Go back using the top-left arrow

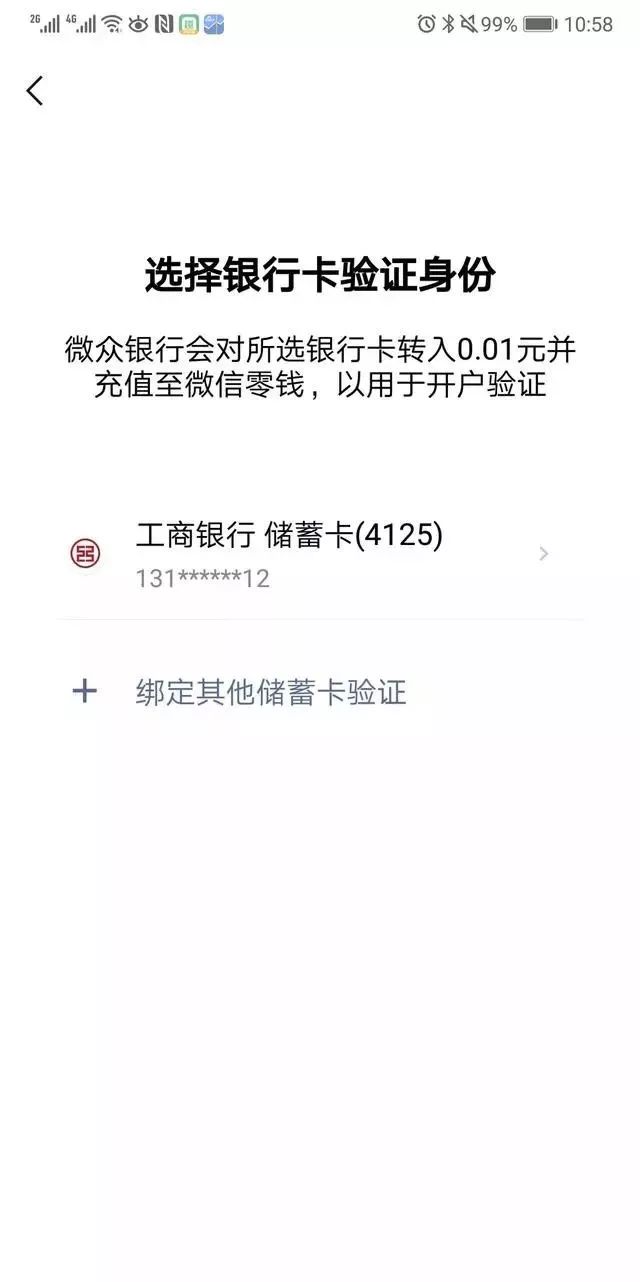coord(35,91)
